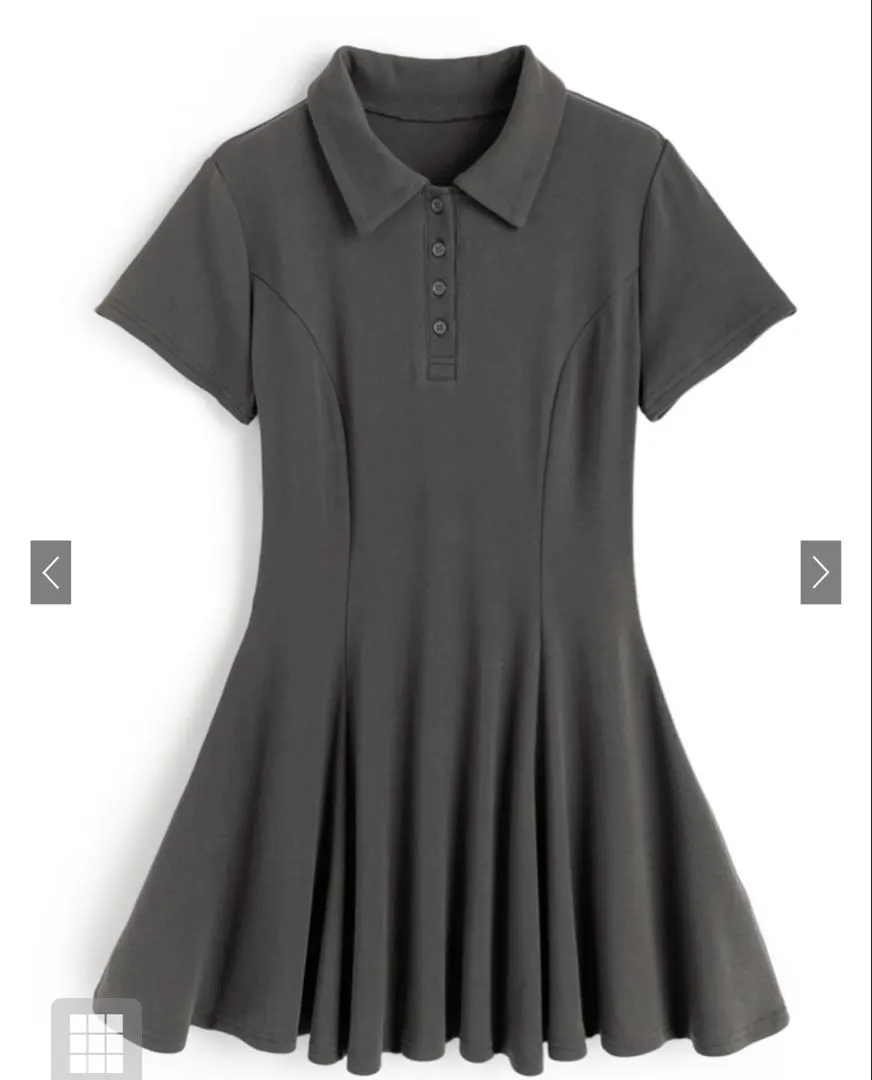Open the image grid view
The width and height of the screenshot is (872, 1080).
96,1042
